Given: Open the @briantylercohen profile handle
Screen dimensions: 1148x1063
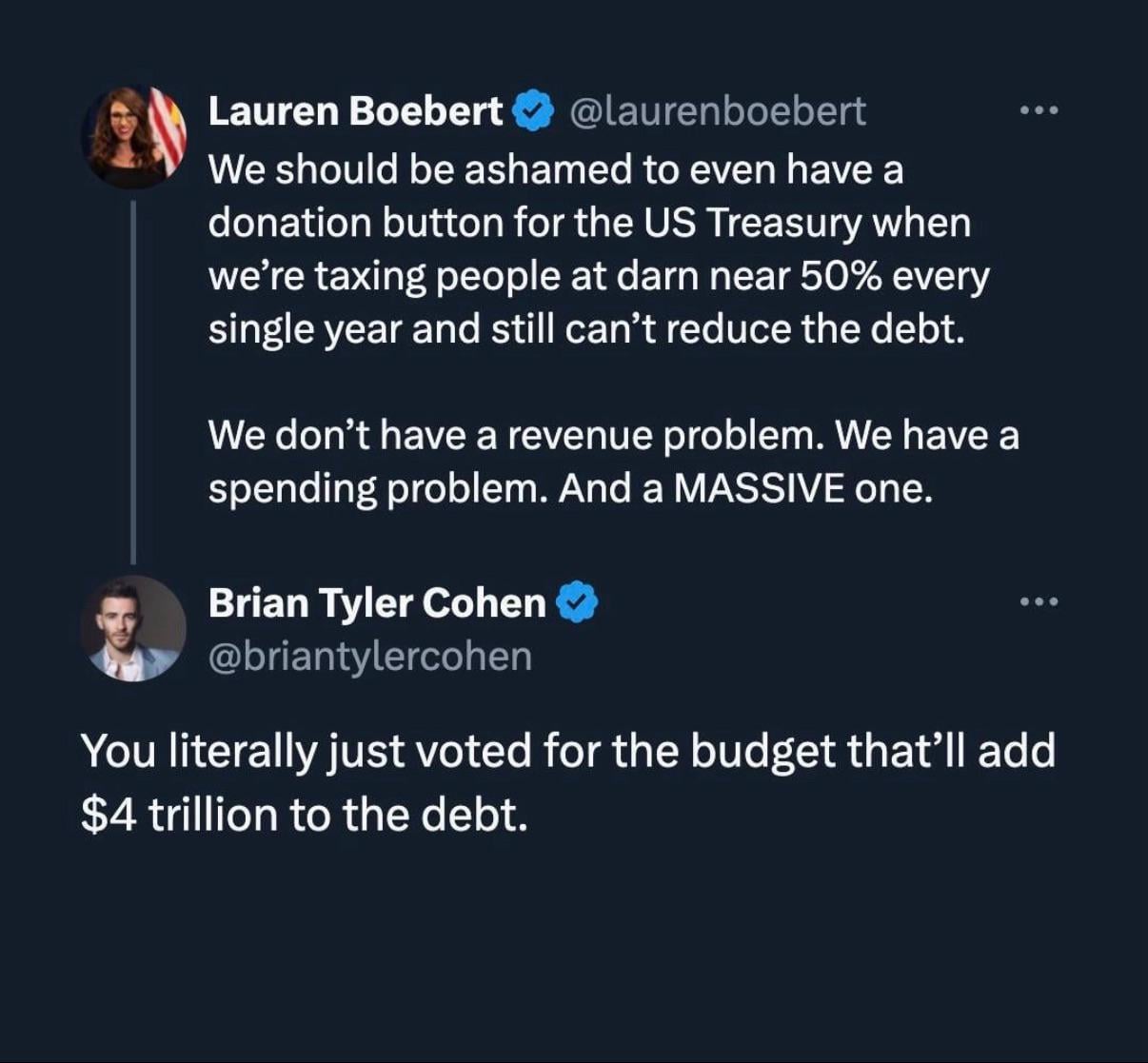Looking at the screenshot, I should [x=369, y=657].
